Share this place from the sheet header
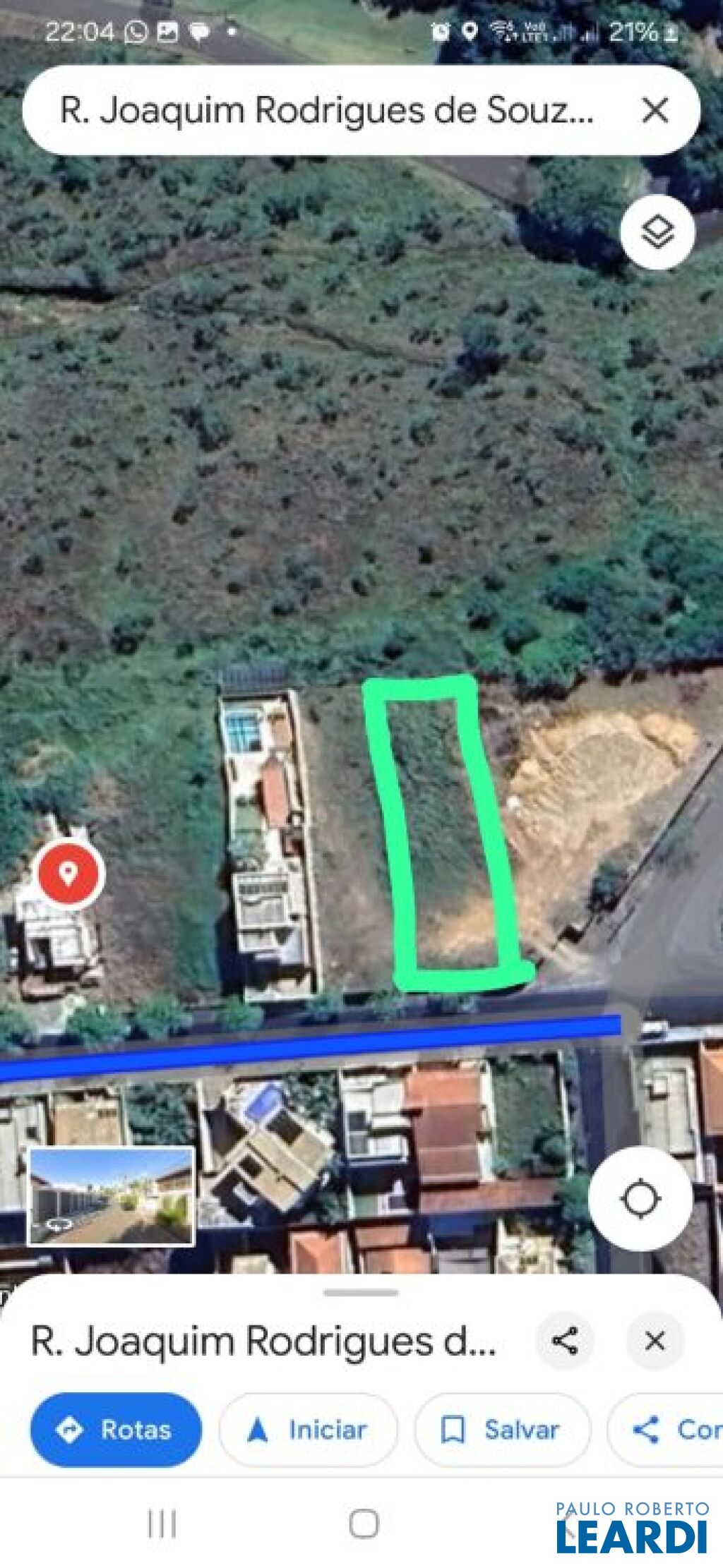This screenshot has height=1568, width=723. 565,1341
